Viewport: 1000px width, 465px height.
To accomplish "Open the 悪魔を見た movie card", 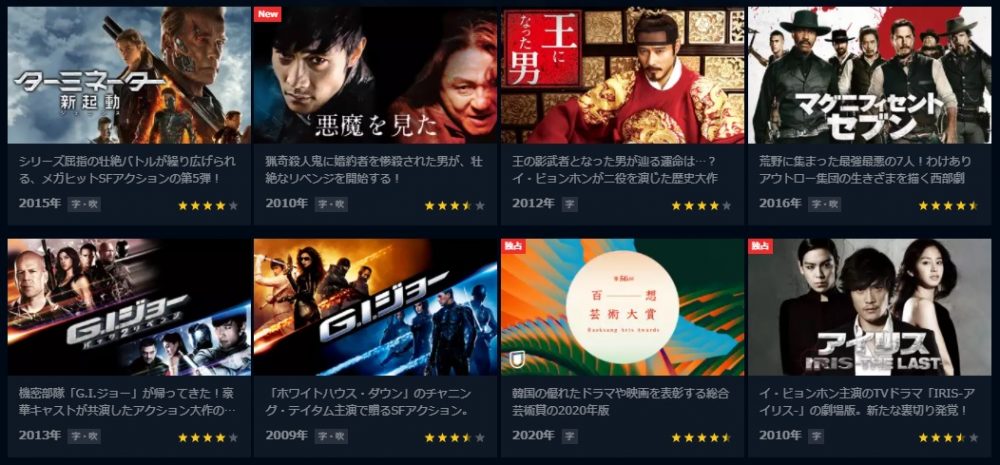I will 375,75.
